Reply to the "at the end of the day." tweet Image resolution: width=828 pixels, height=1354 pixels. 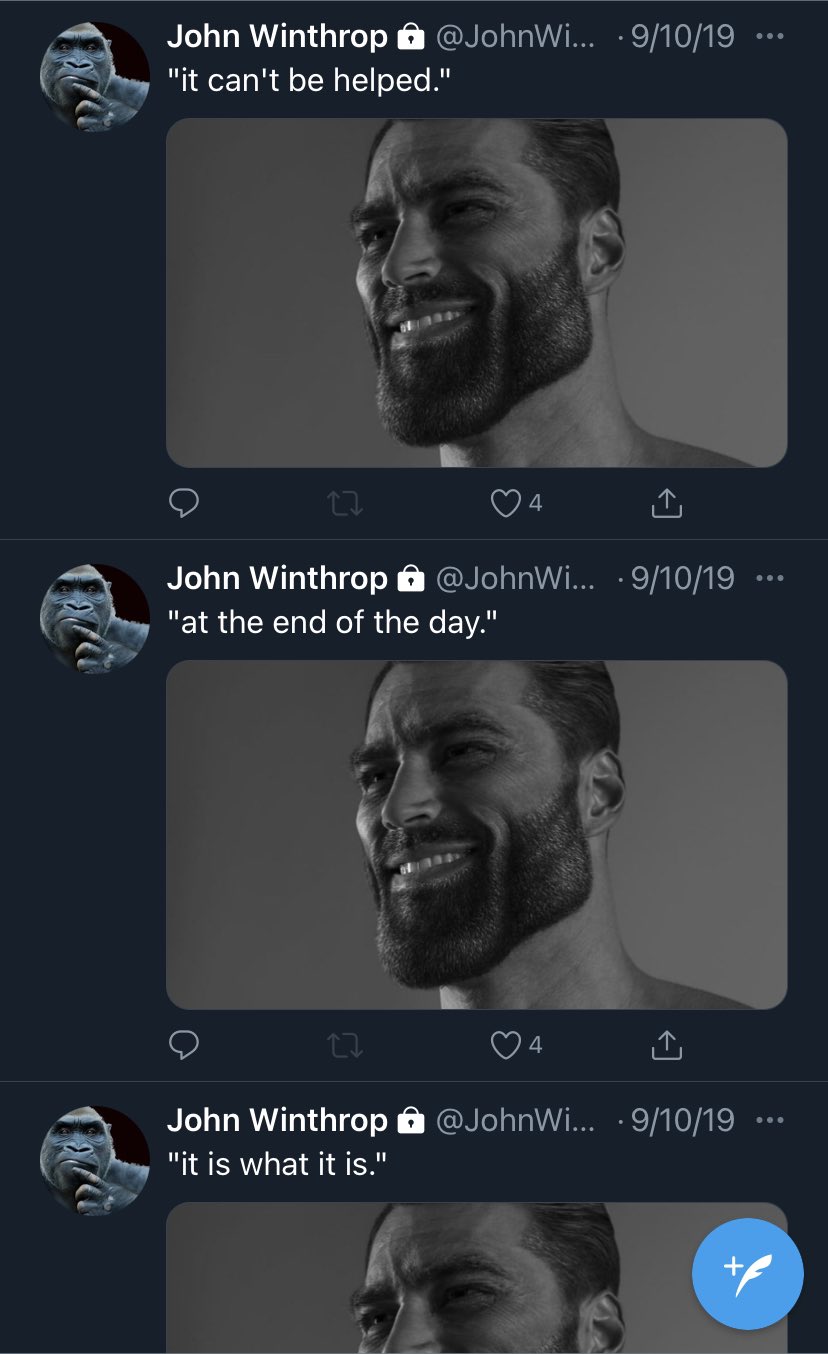[183, 1045]
